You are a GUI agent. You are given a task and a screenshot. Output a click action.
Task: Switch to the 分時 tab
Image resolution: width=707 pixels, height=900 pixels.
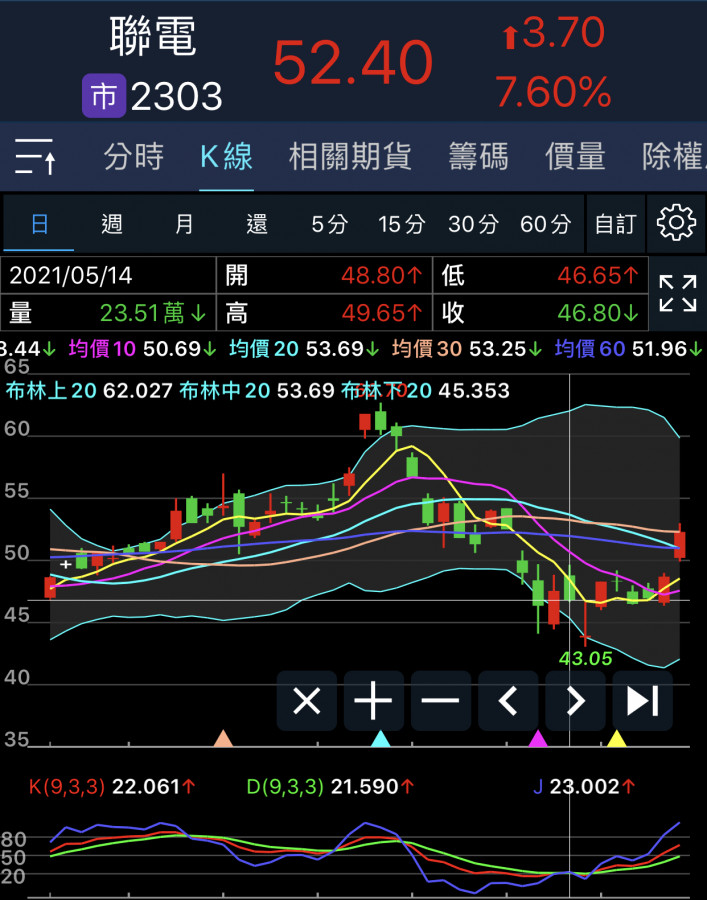click(133, 157)
